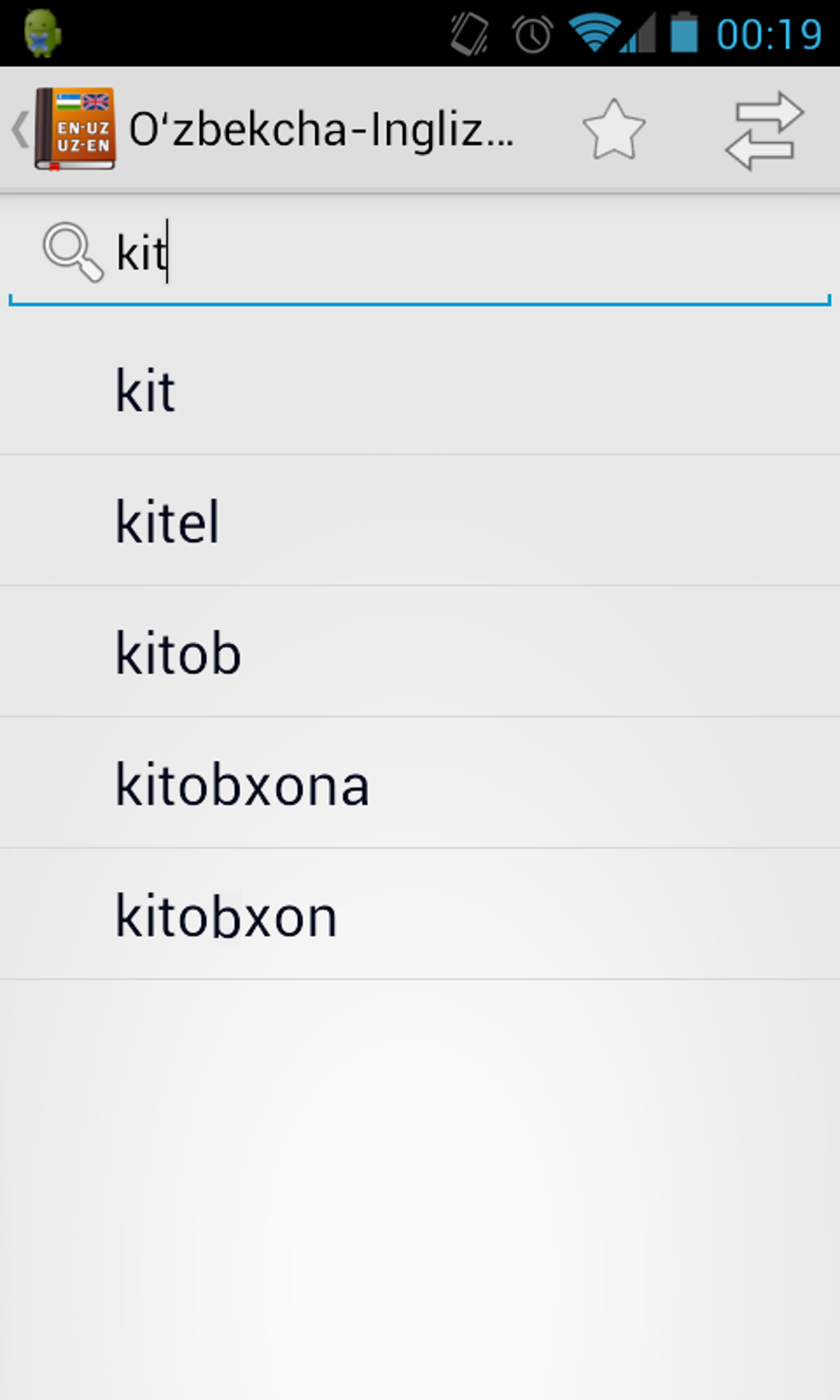The height and width of the screenshot is (1400, 840).
Task: Swap the translation direction
Action: (x=764, y=130)
